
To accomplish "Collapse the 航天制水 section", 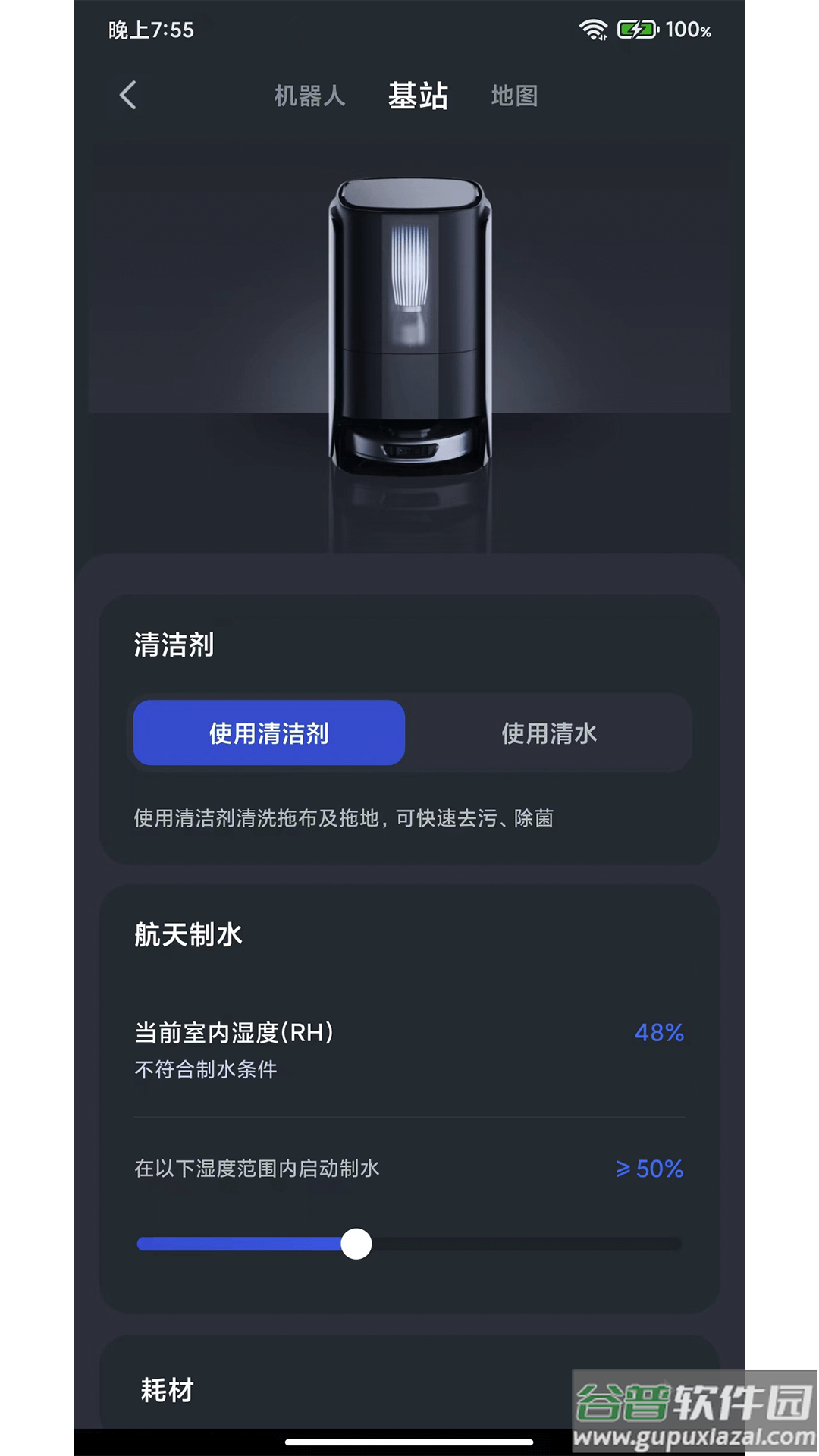I will (187, 935).
